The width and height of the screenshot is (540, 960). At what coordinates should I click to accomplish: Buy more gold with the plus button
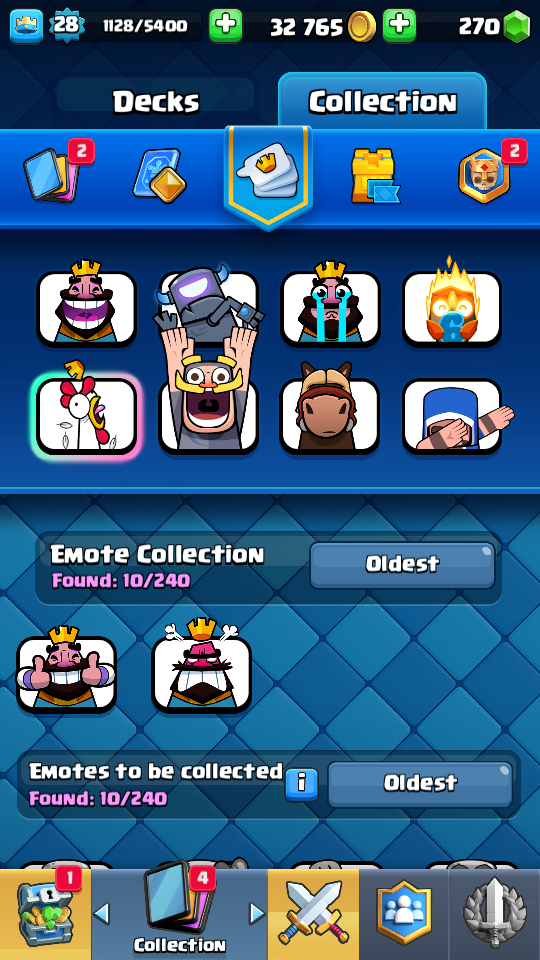tap(399, 26)
